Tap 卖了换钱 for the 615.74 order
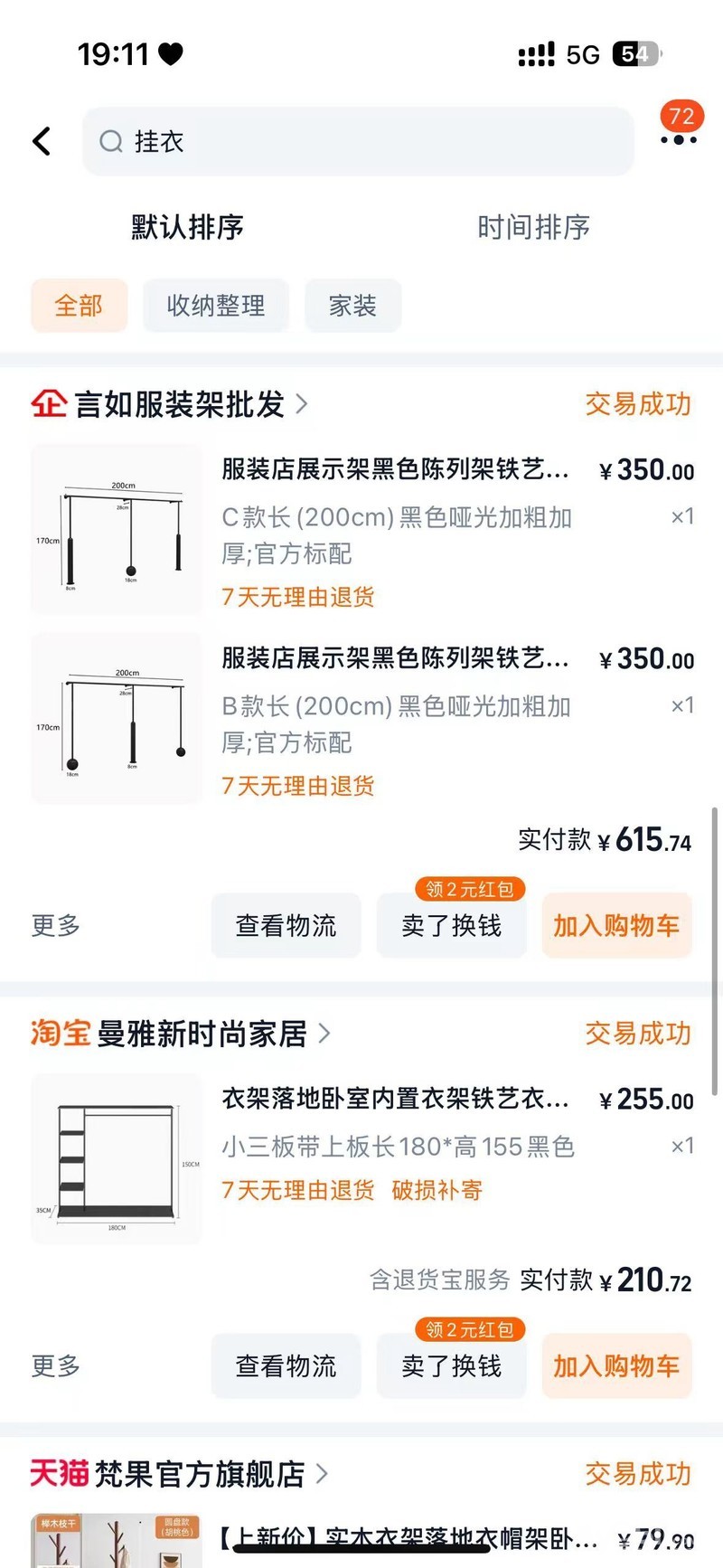The height and width of the screenshot is (1568, 723). click(x=451, y=925)
